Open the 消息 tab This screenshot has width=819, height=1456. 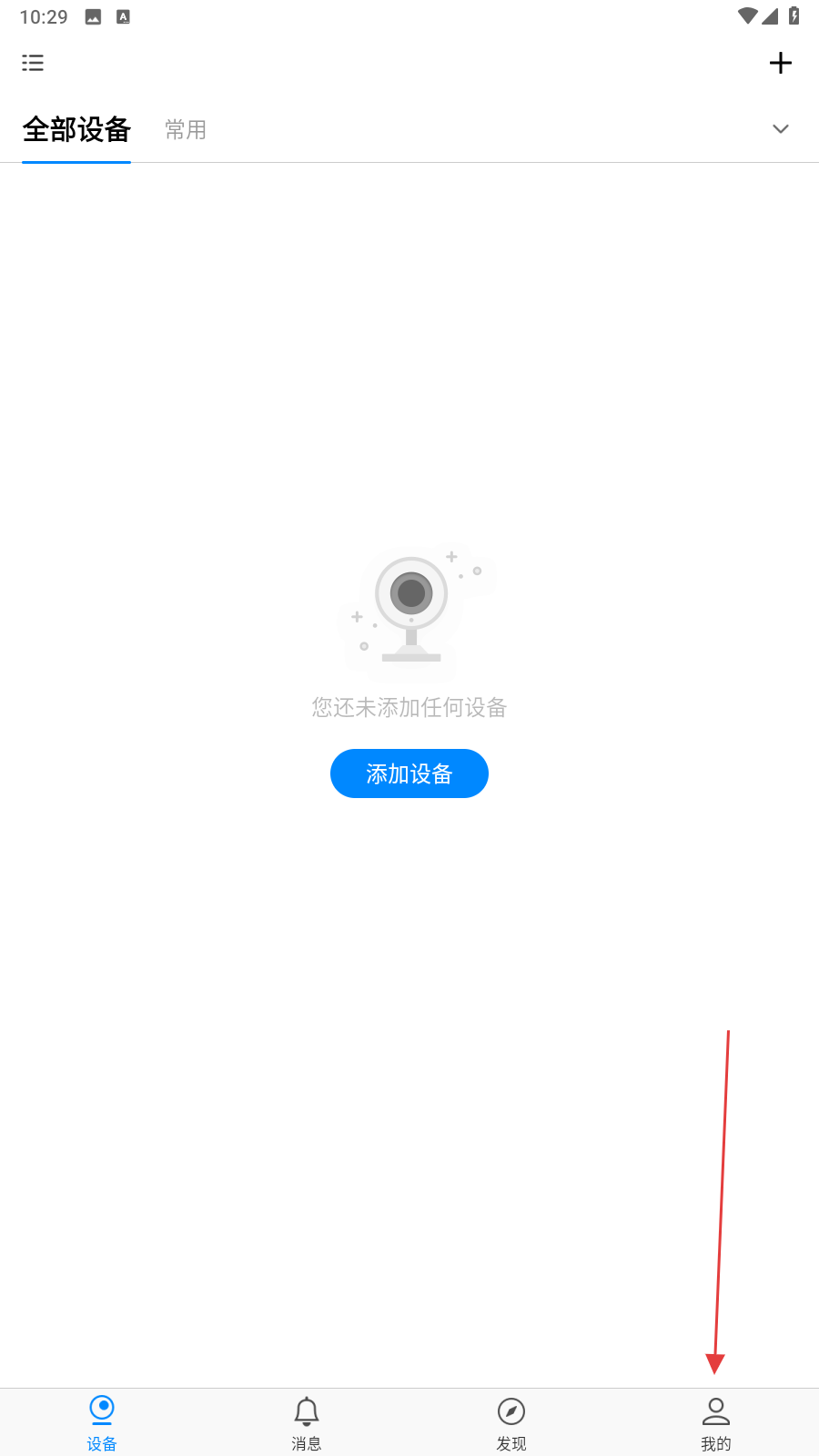[x=307, y=1422]
